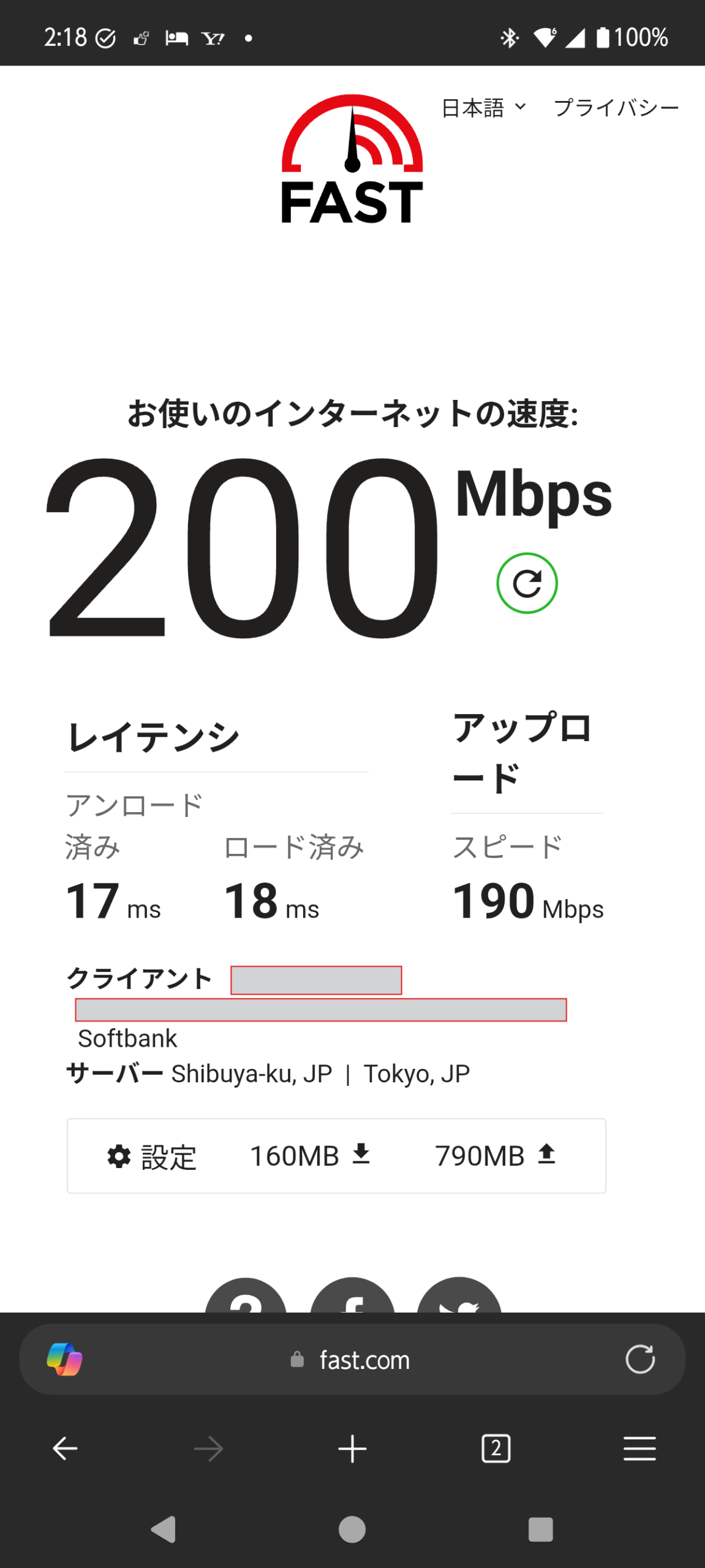Tap the fast.com address bar
Image resolution: width=705 pixels, height=1568 pixels.
click(364, 1360)
